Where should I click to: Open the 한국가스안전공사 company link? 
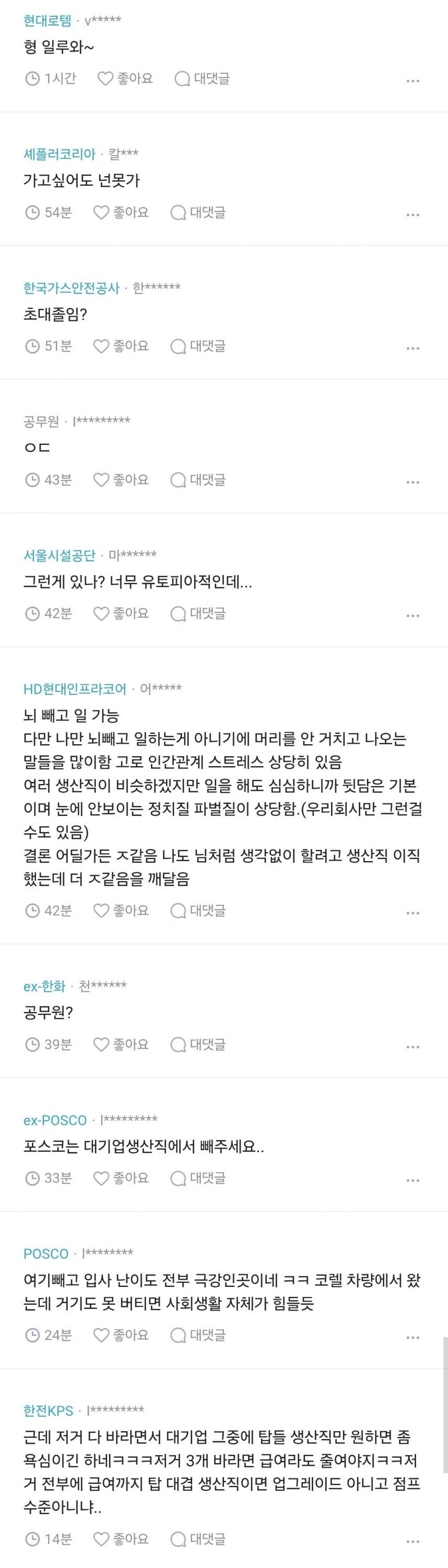71,287
